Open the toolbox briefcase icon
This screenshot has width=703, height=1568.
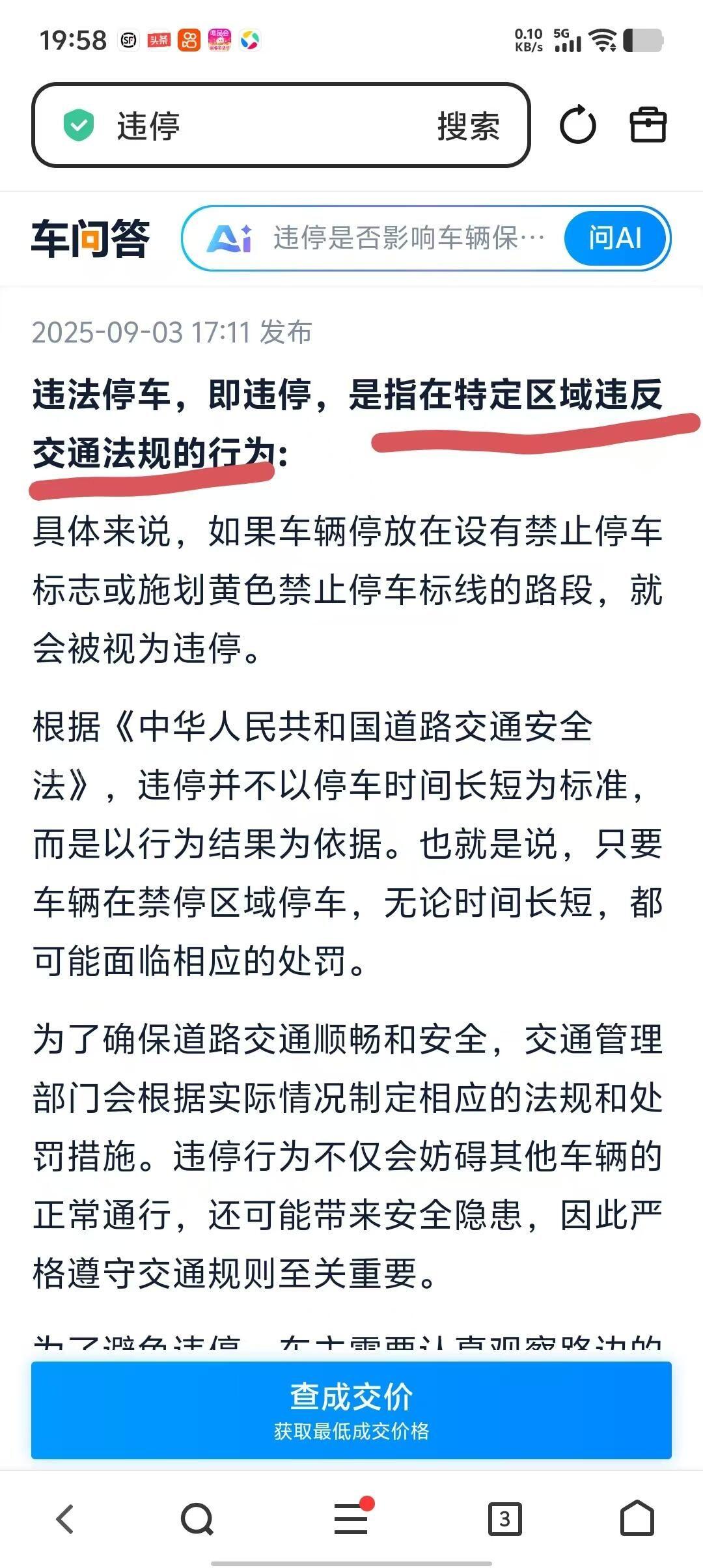click(x=648, y=125)
